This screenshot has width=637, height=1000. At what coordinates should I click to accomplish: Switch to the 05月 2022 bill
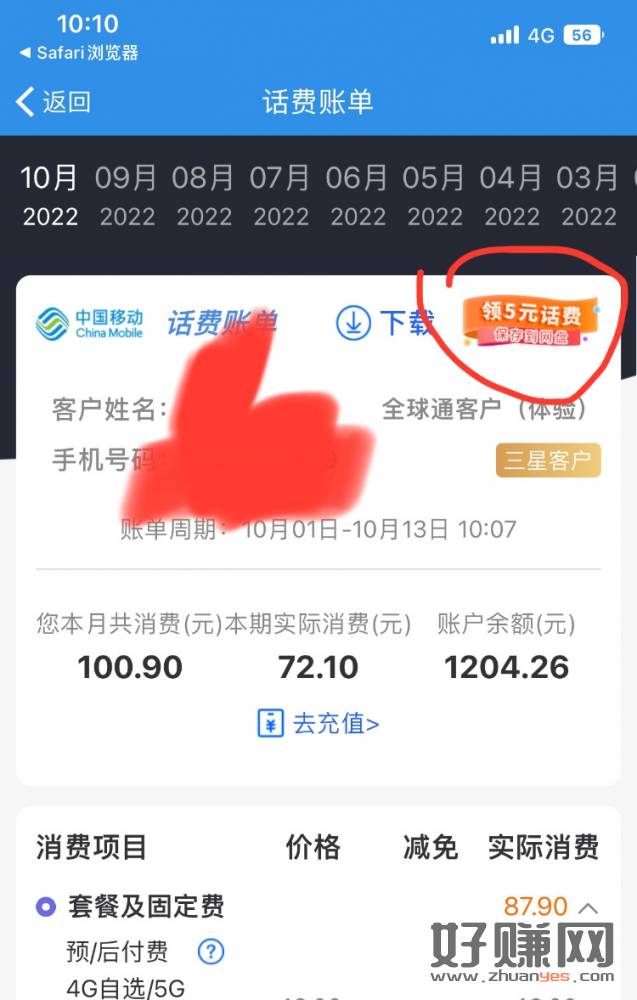pyautogui.click(x=434, y=196)
